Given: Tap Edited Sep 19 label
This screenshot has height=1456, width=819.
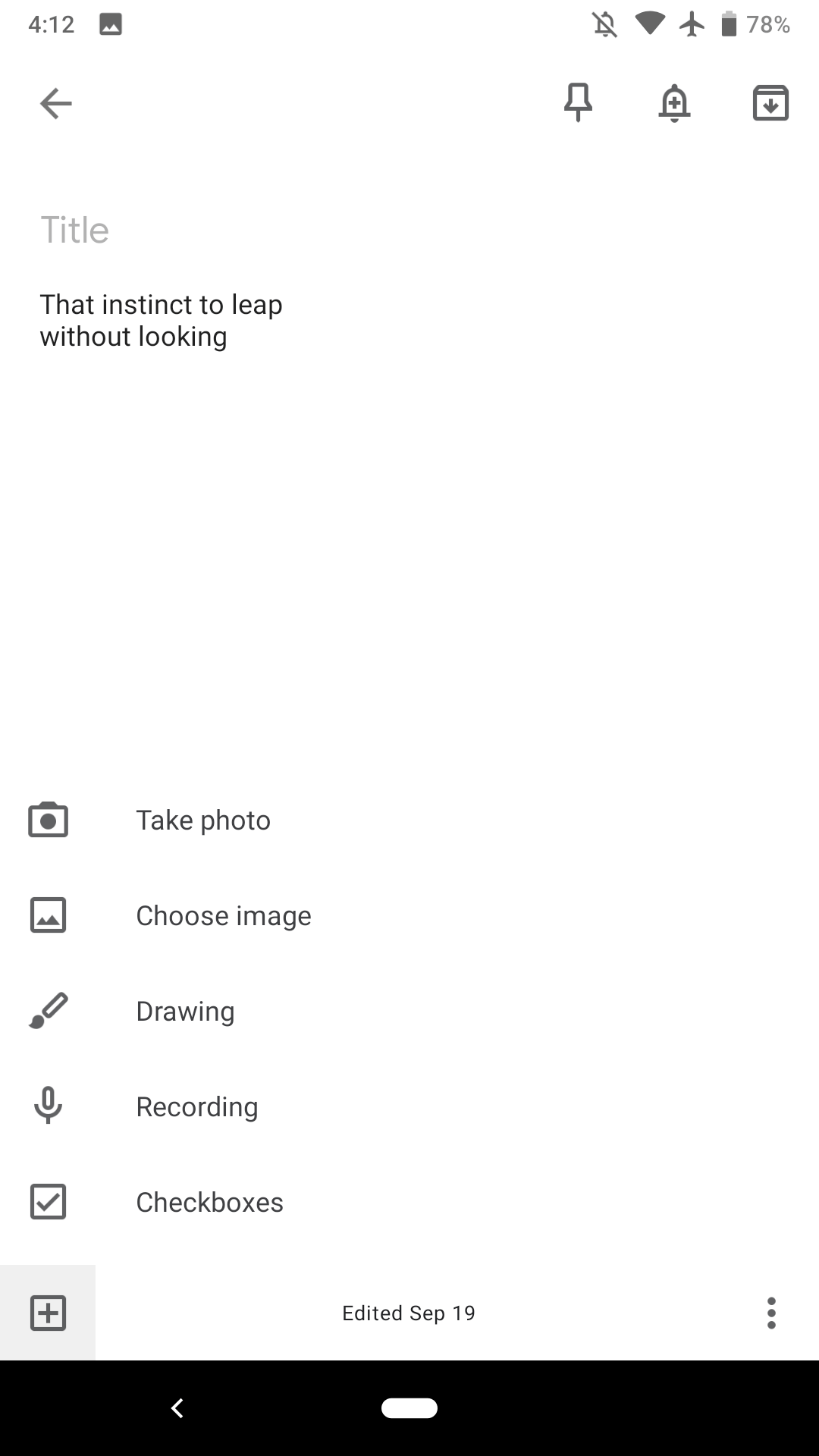Looking at the screenshot, I should (409, 1313).
